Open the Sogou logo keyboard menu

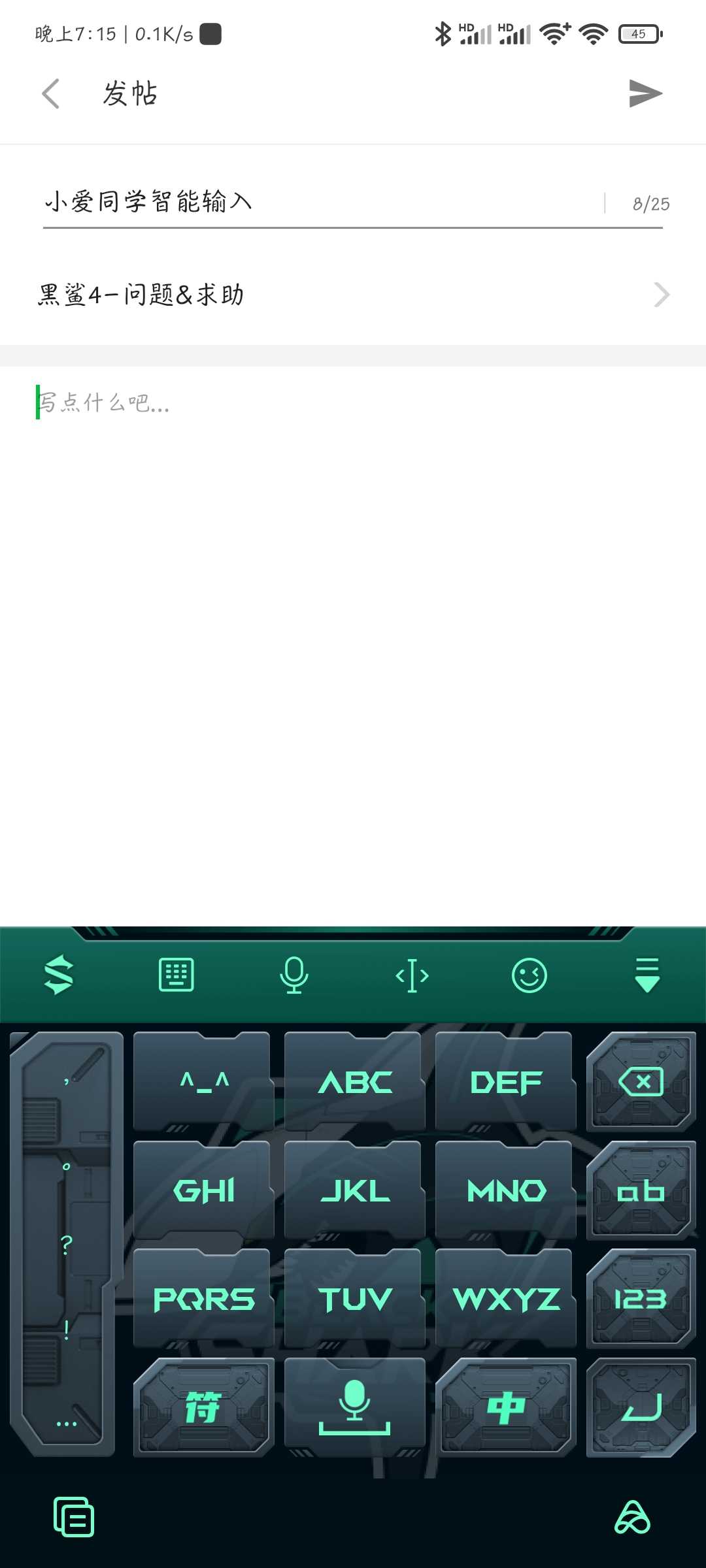(x=59, y=975)
